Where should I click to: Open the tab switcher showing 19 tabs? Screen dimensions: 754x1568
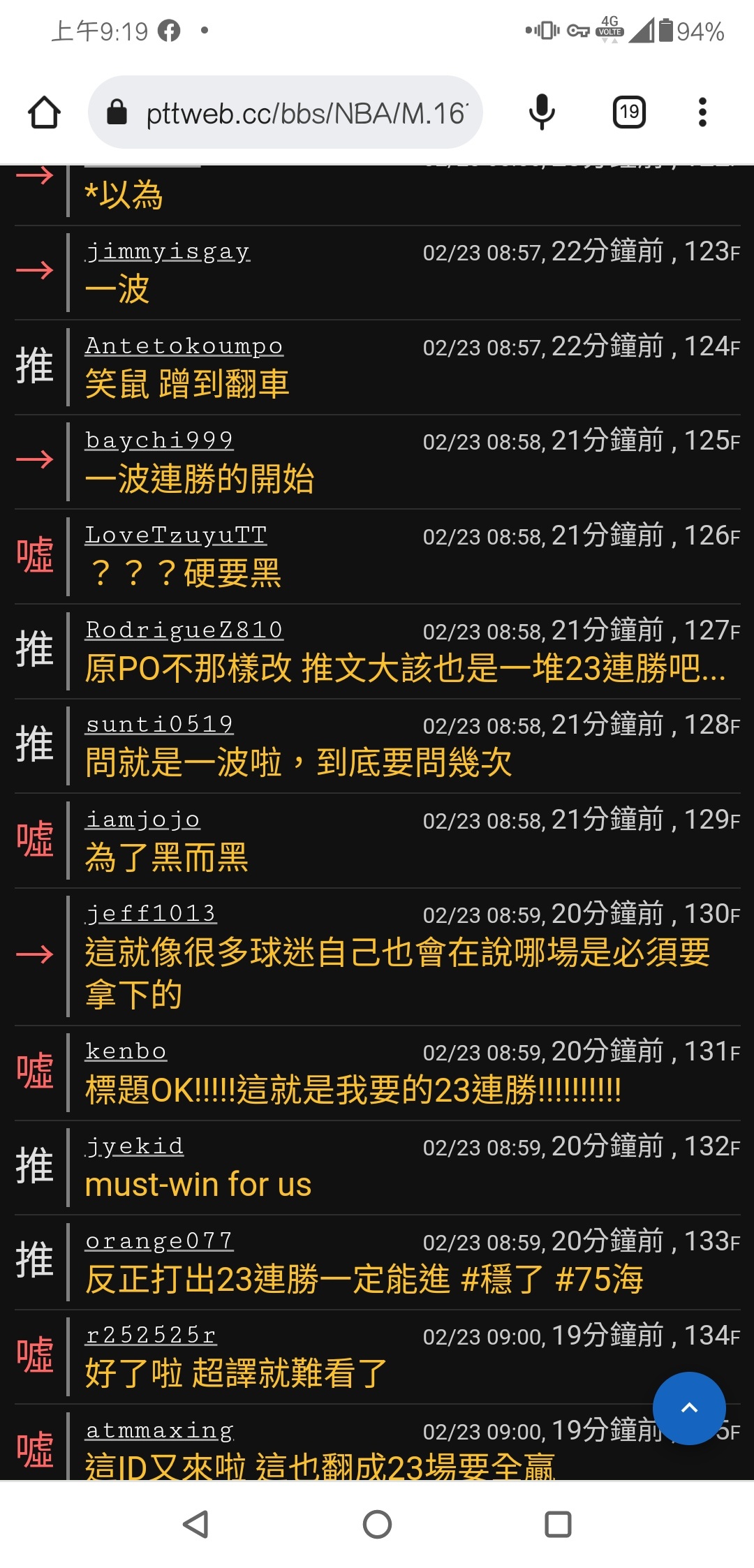(629, 112)
